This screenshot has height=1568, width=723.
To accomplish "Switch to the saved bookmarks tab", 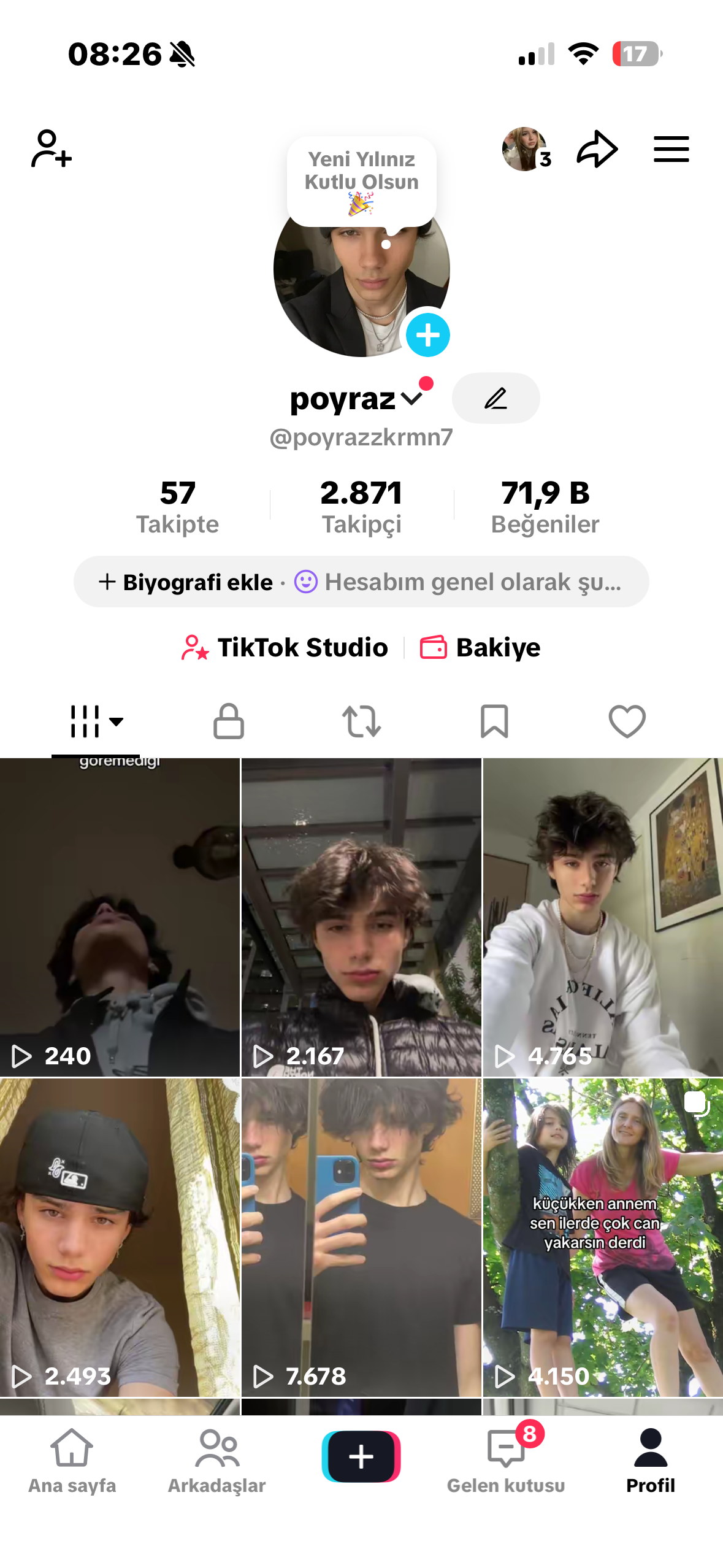I will 494,721.
